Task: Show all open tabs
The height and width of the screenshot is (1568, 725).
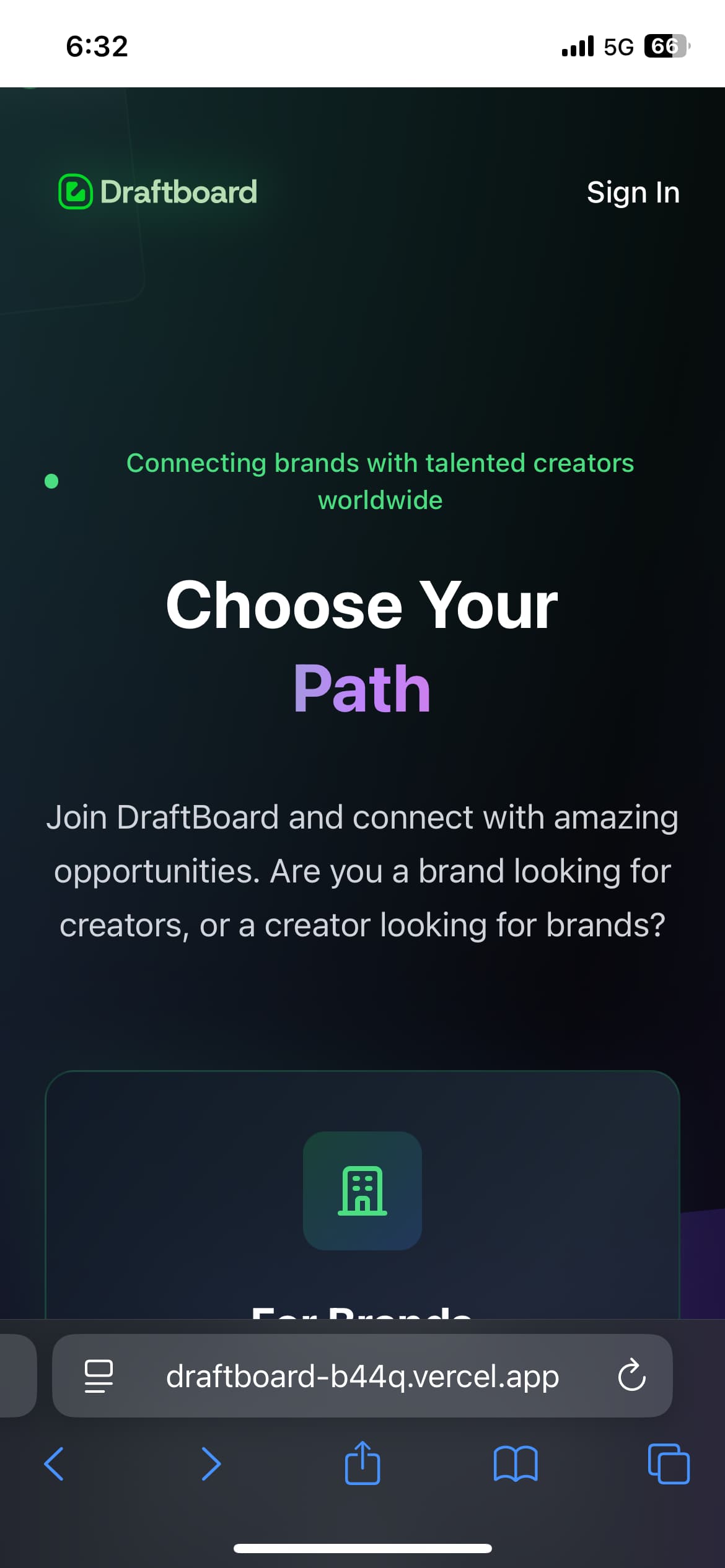Action: [668, 1464]
